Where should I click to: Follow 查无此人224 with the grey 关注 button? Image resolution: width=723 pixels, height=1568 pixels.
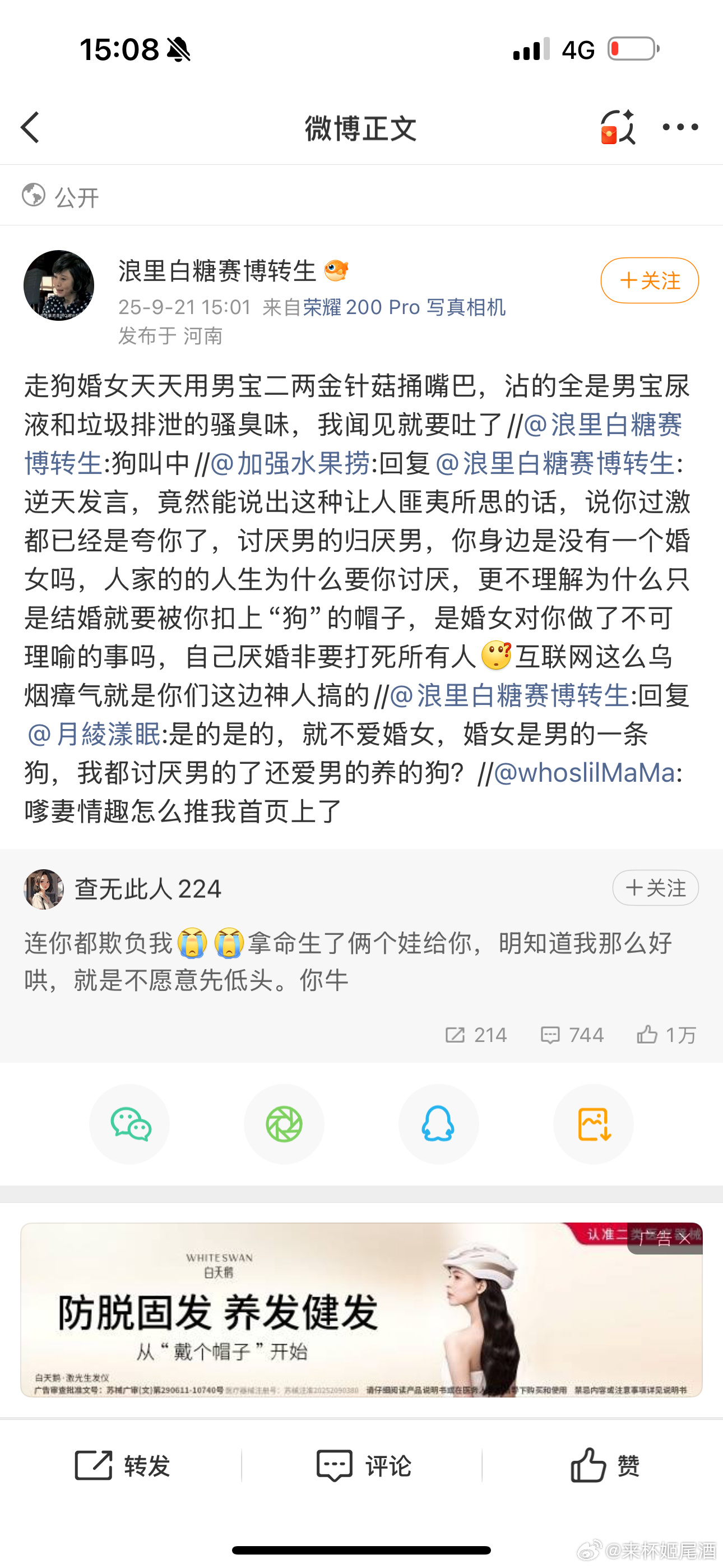pos(655,888)
